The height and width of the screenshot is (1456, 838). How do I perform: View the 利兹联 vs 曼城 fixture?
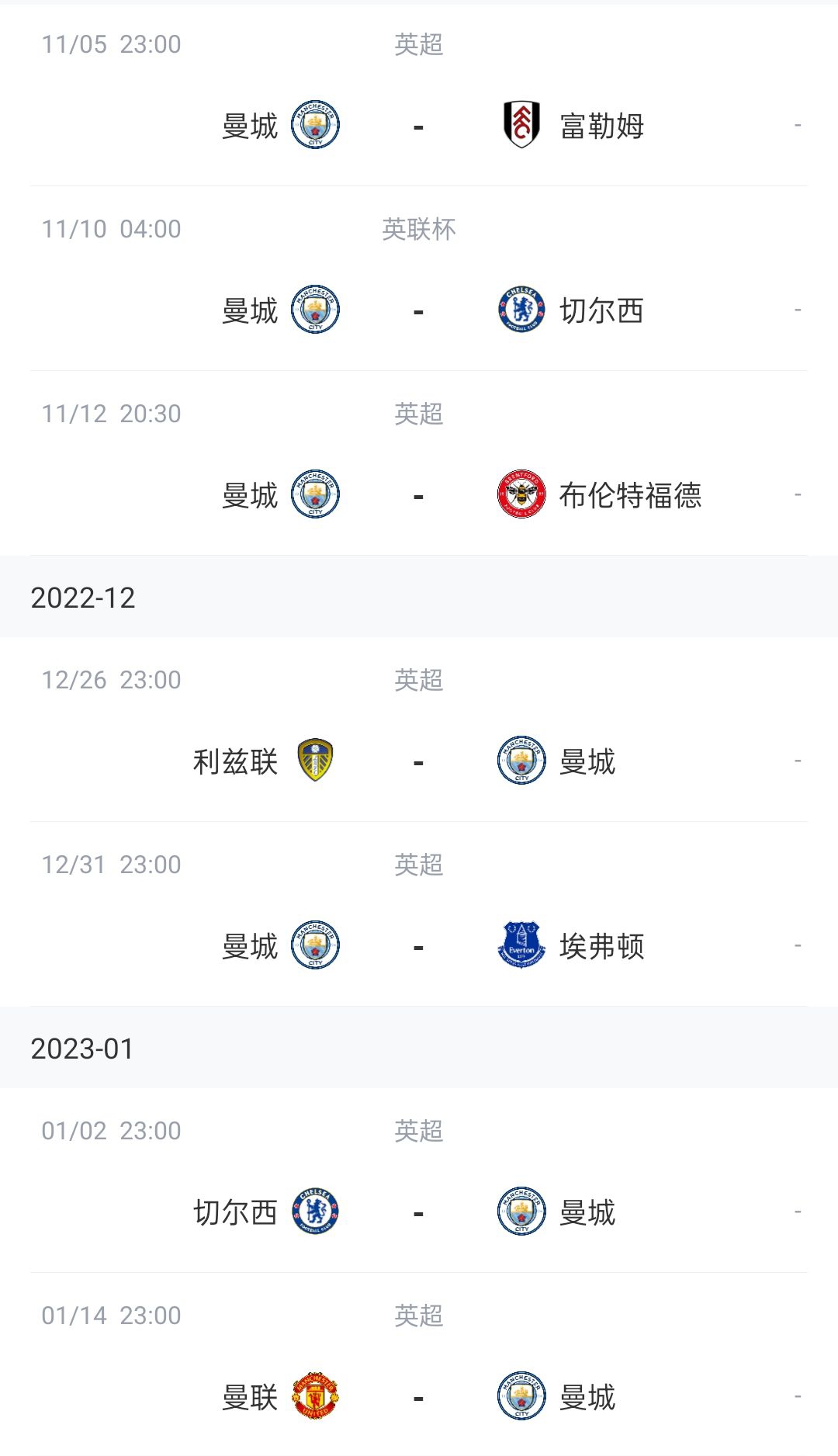(x=419, y=730)
